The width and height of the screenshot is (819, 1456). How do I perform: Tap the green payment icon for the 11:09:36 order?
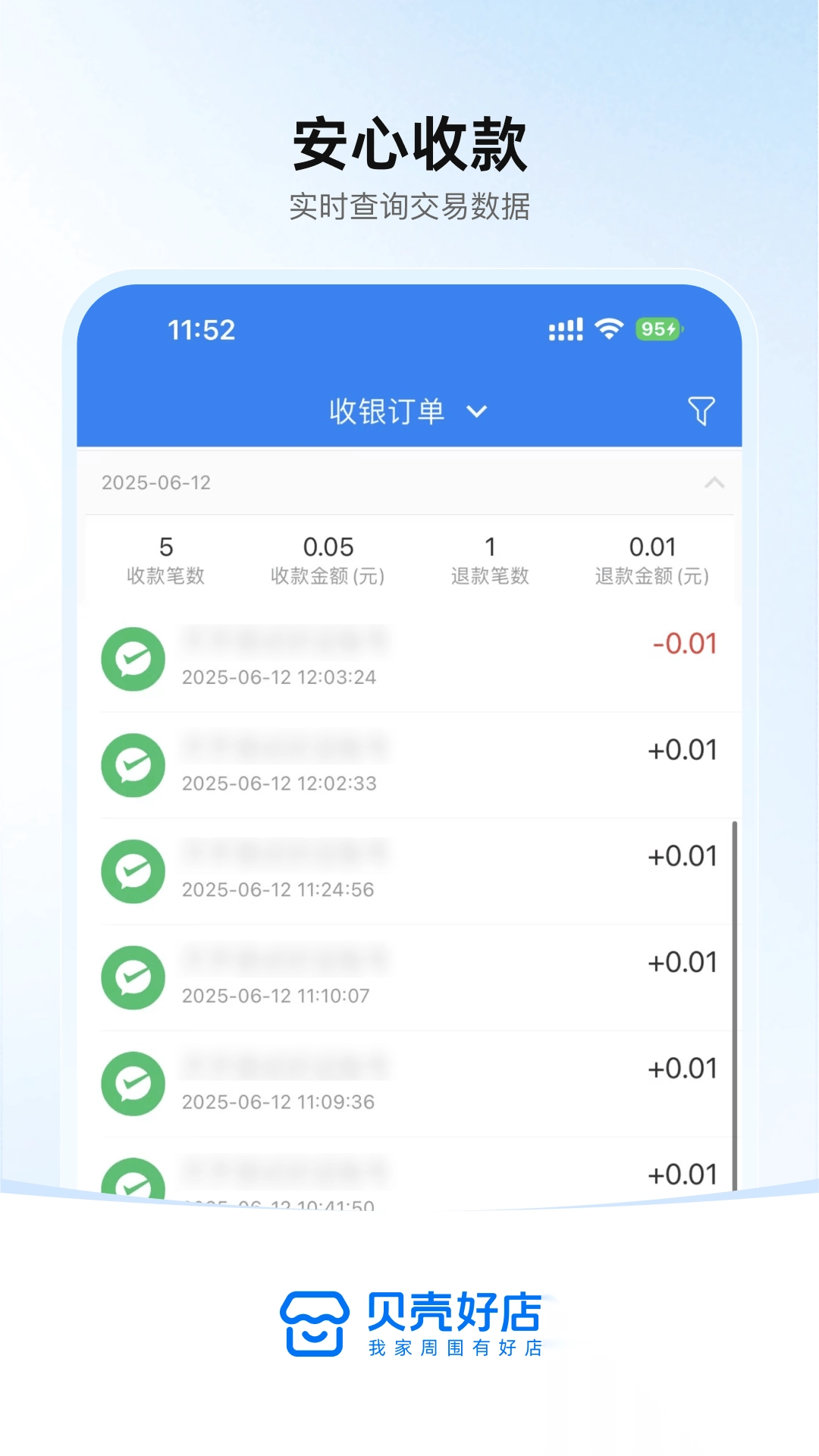pos(133,1084)
